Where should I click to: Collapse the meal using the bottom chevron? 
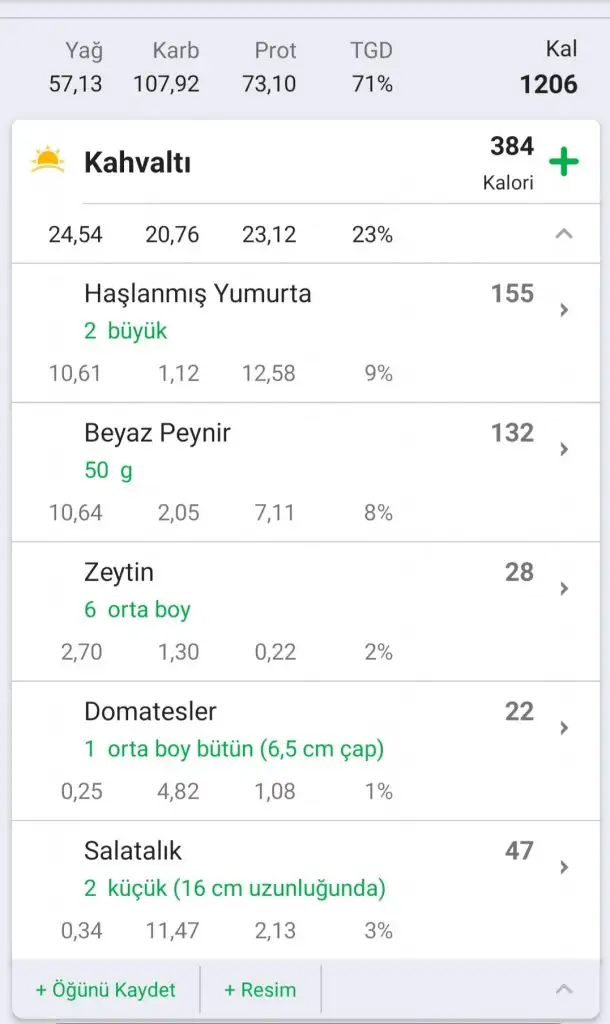[x=564, y=990]
